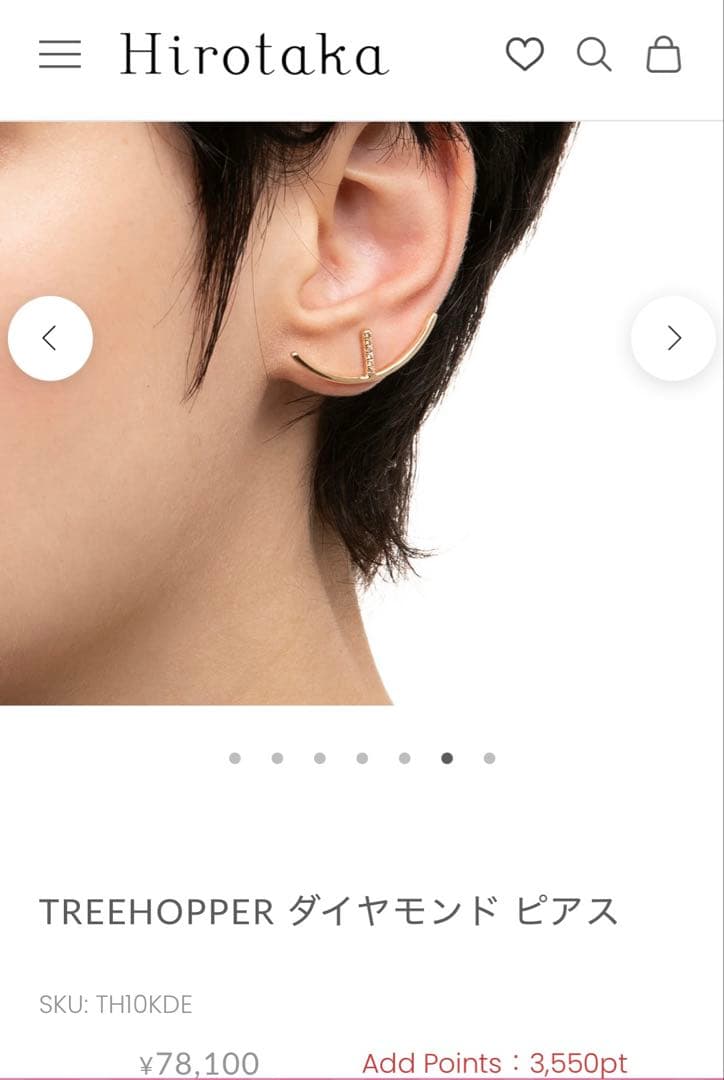Jump to the first image dot

235,758
